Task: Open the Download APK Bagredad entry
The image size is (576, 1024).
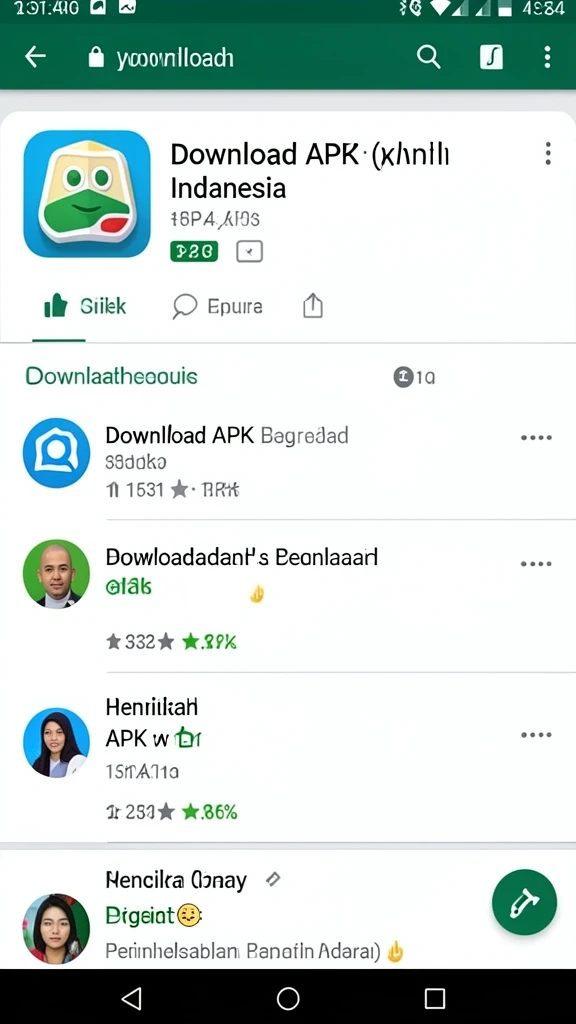Action: (x=287, y=460)
